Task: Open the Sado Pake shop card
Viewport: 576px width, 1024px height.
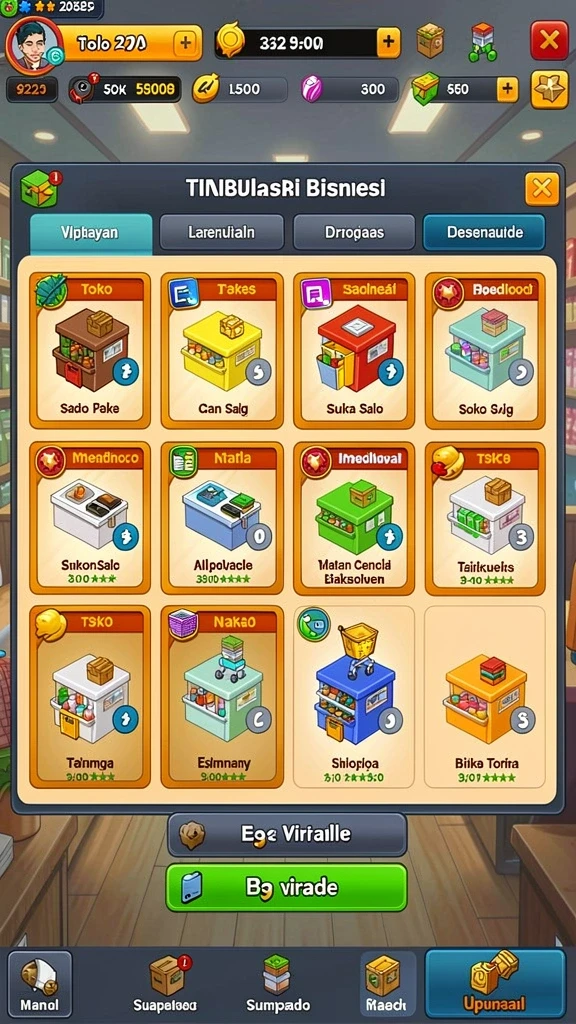Action: tap(90, 351)
